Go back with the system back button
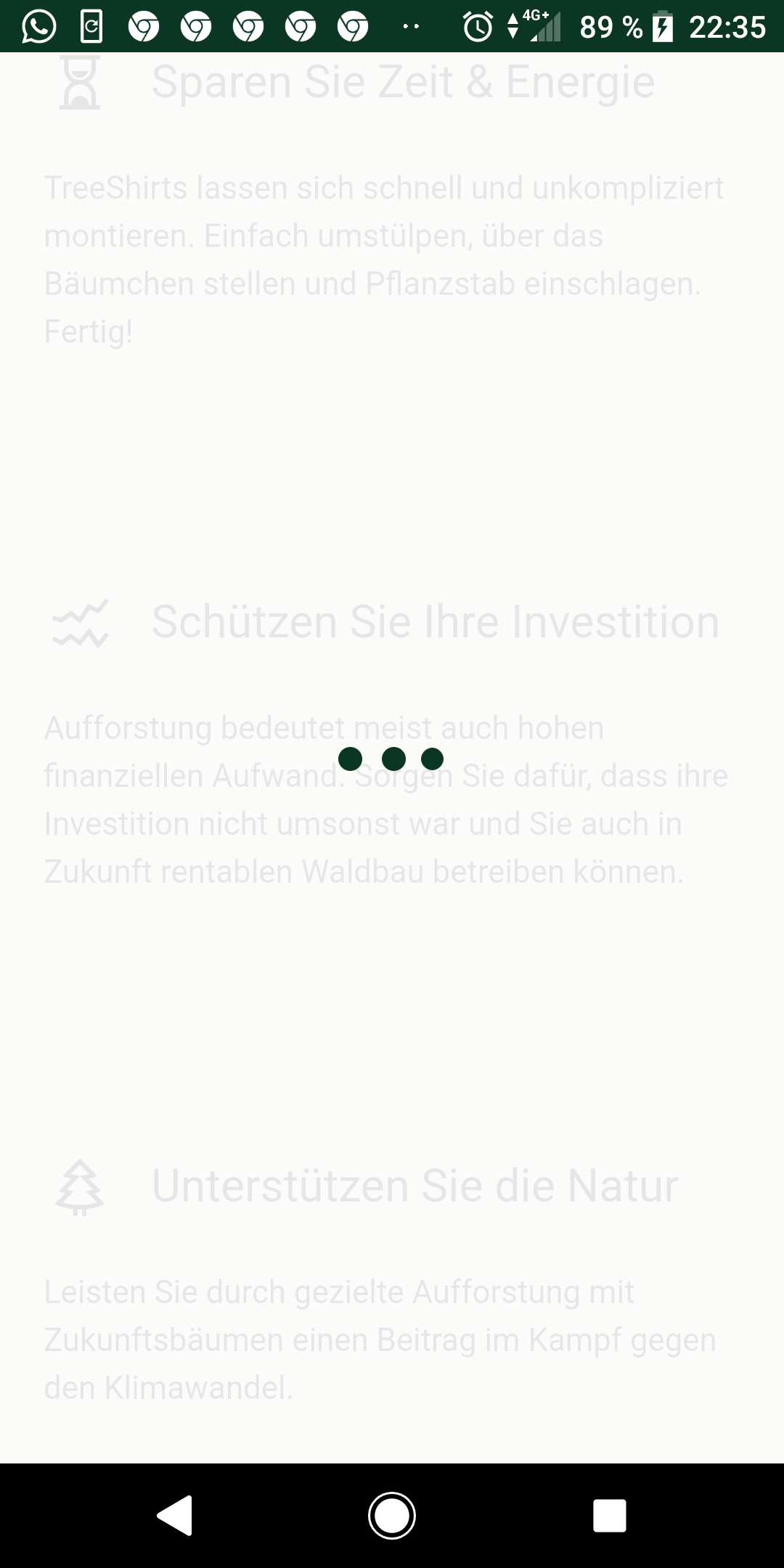Screen dimensions: 784x1568 click(175, 1516)
